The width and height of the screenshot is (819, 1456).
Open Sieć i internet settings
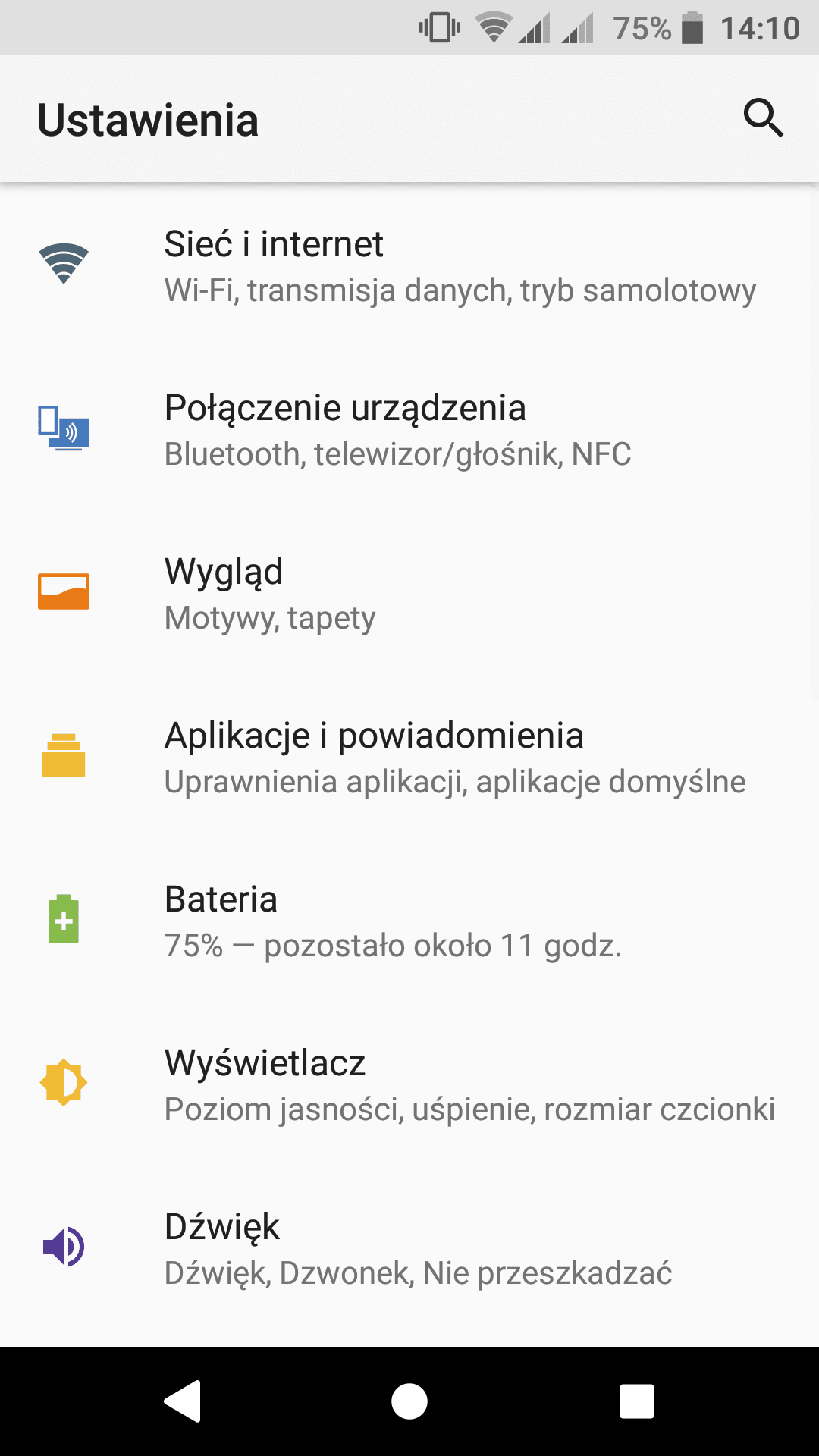click(409, 265)
